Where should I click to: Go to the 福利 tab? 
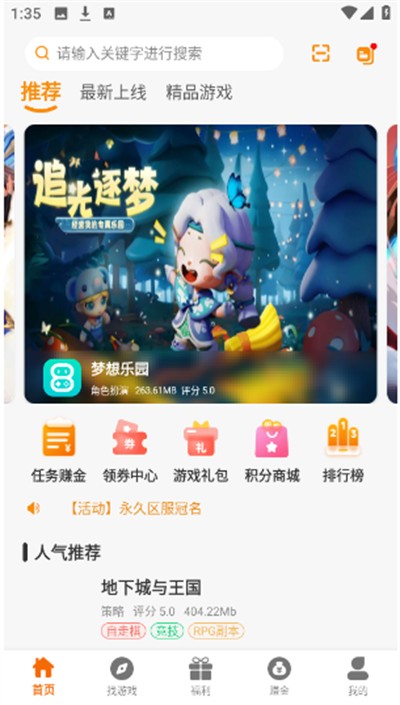200,676
